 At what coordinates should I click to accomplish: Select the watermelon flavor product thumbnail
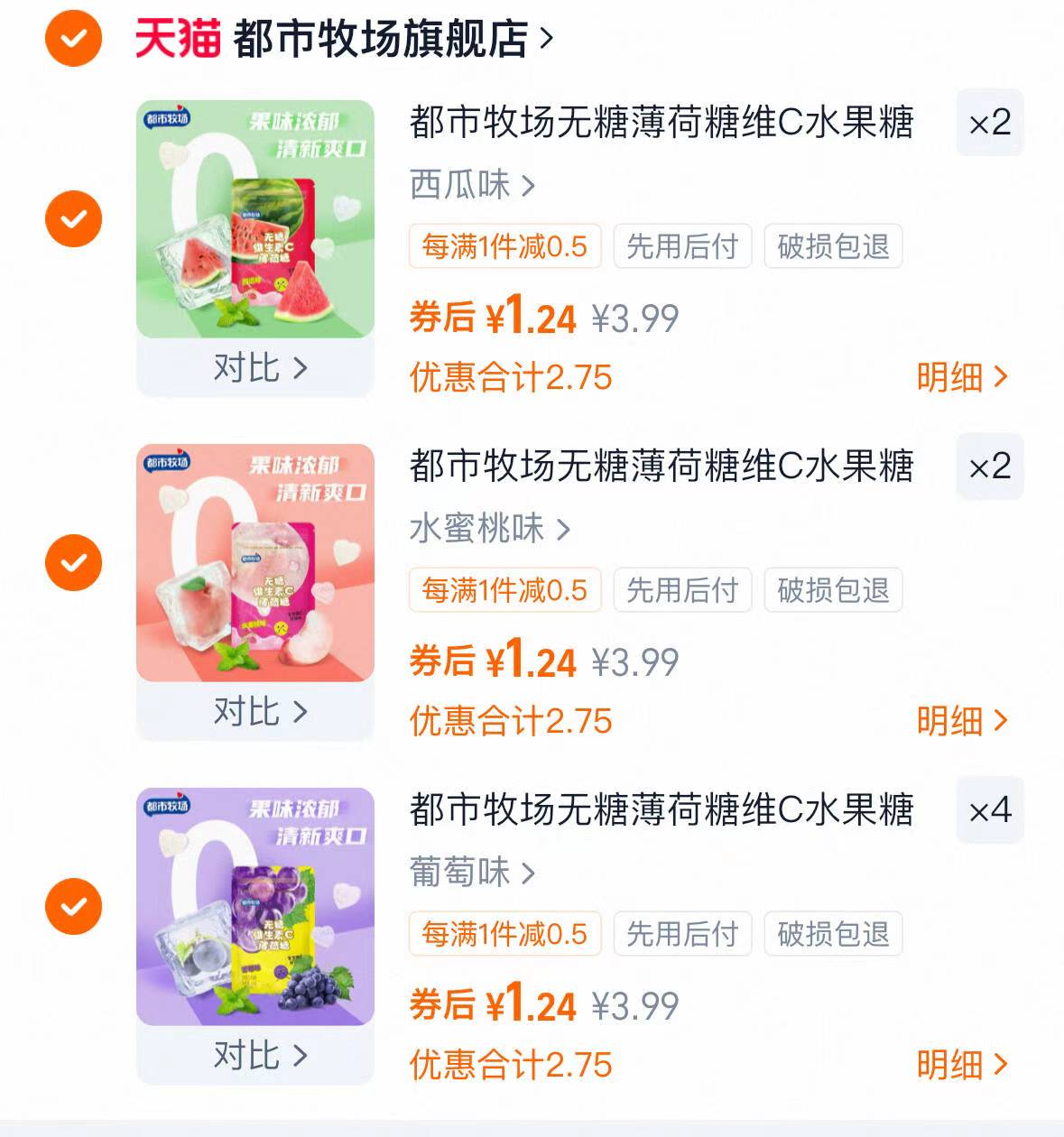point(254,218)
